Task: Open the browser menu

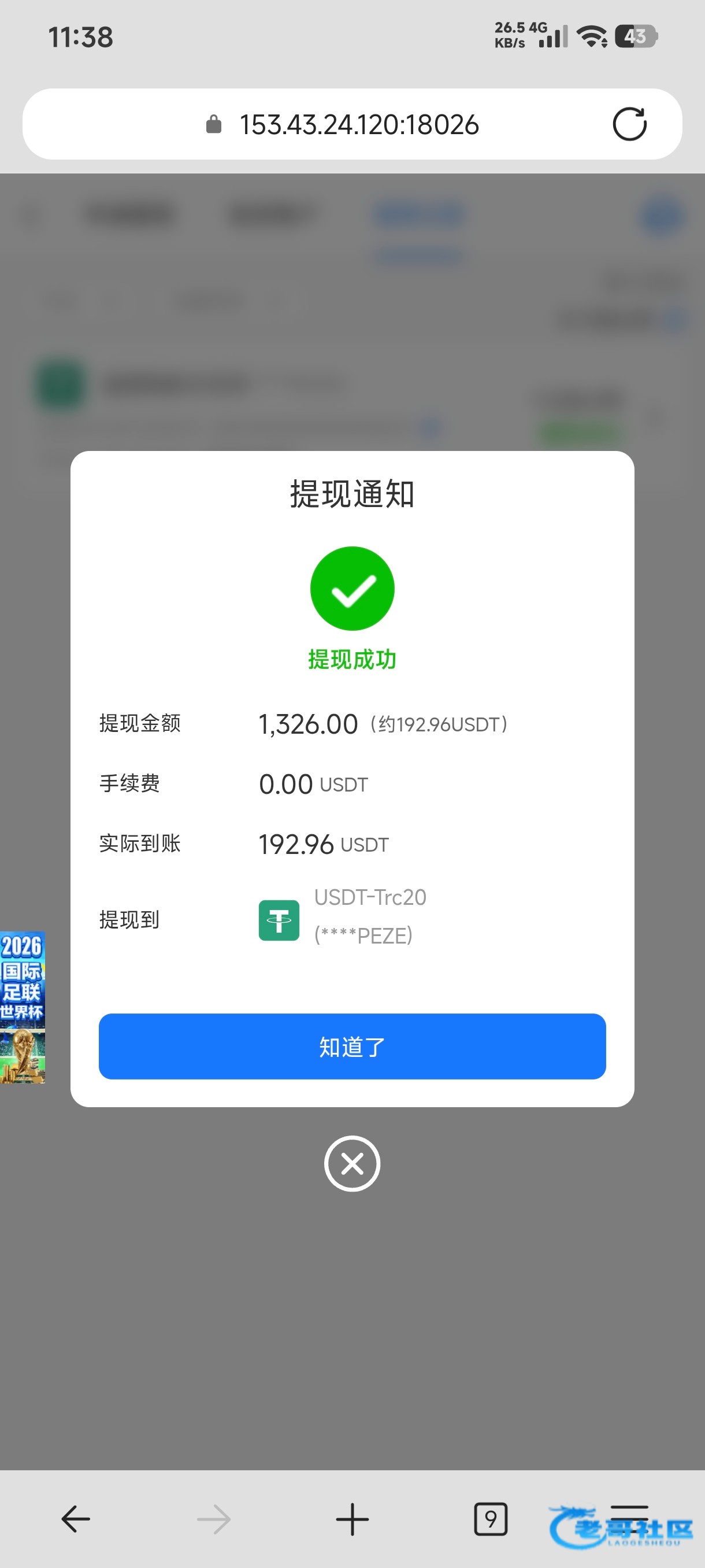Action: (629, 1519)
